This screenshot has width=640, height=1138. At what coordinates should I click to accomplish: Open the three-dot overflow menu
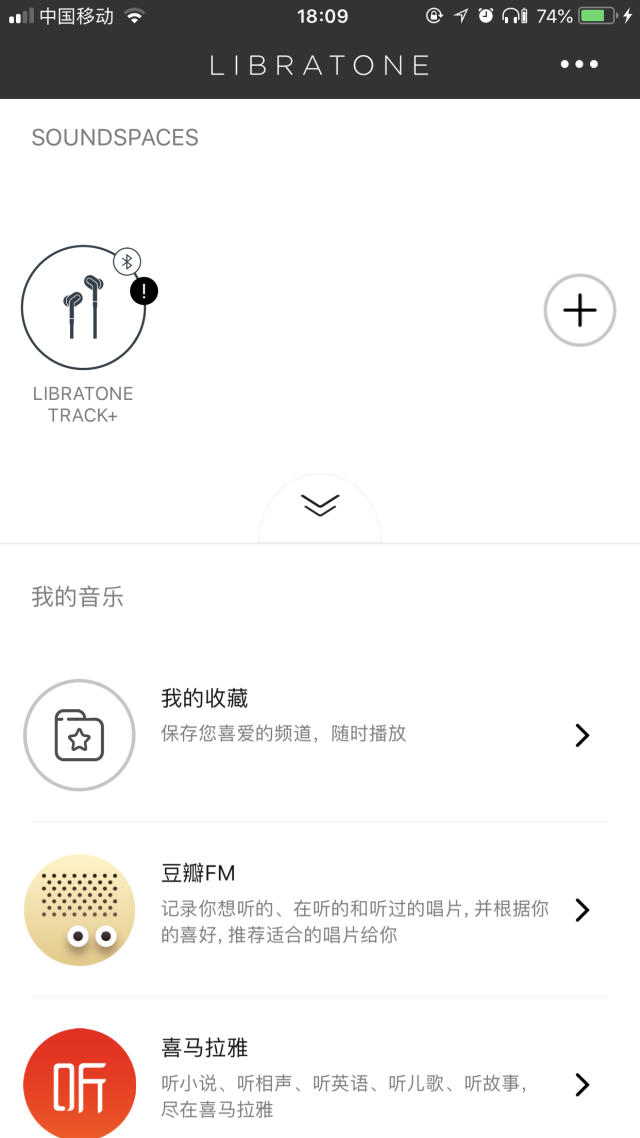tap(579, 65)
